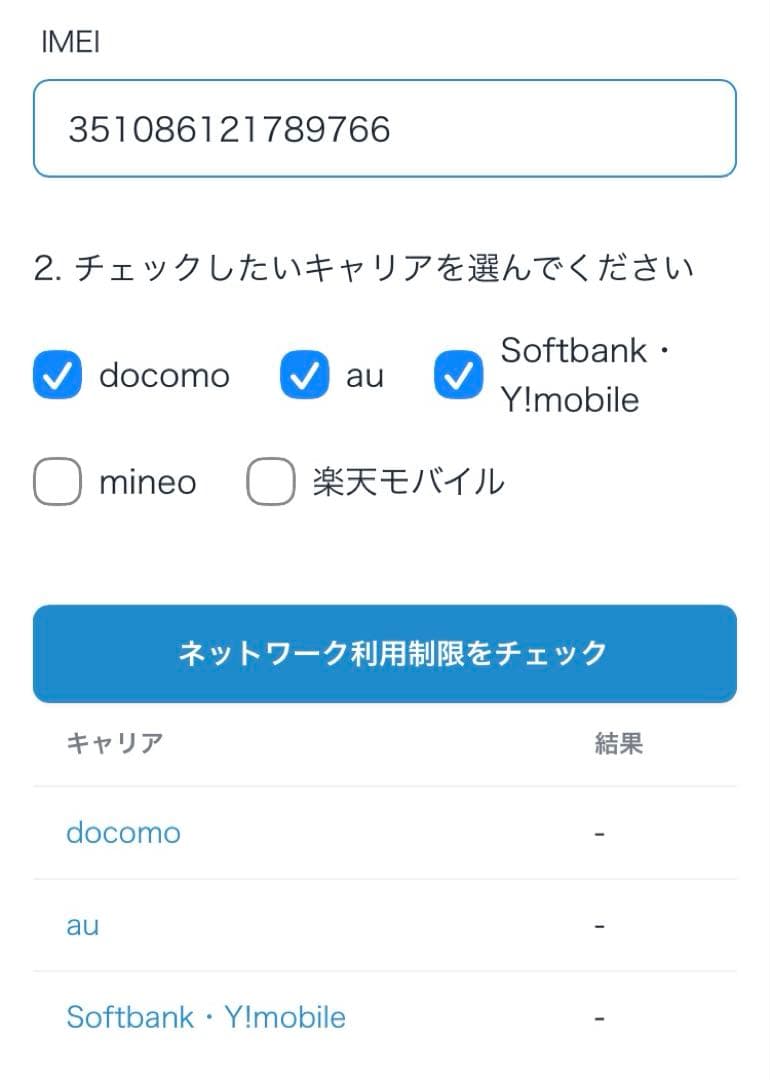Click inside the IMEI input field

(385, 128)
